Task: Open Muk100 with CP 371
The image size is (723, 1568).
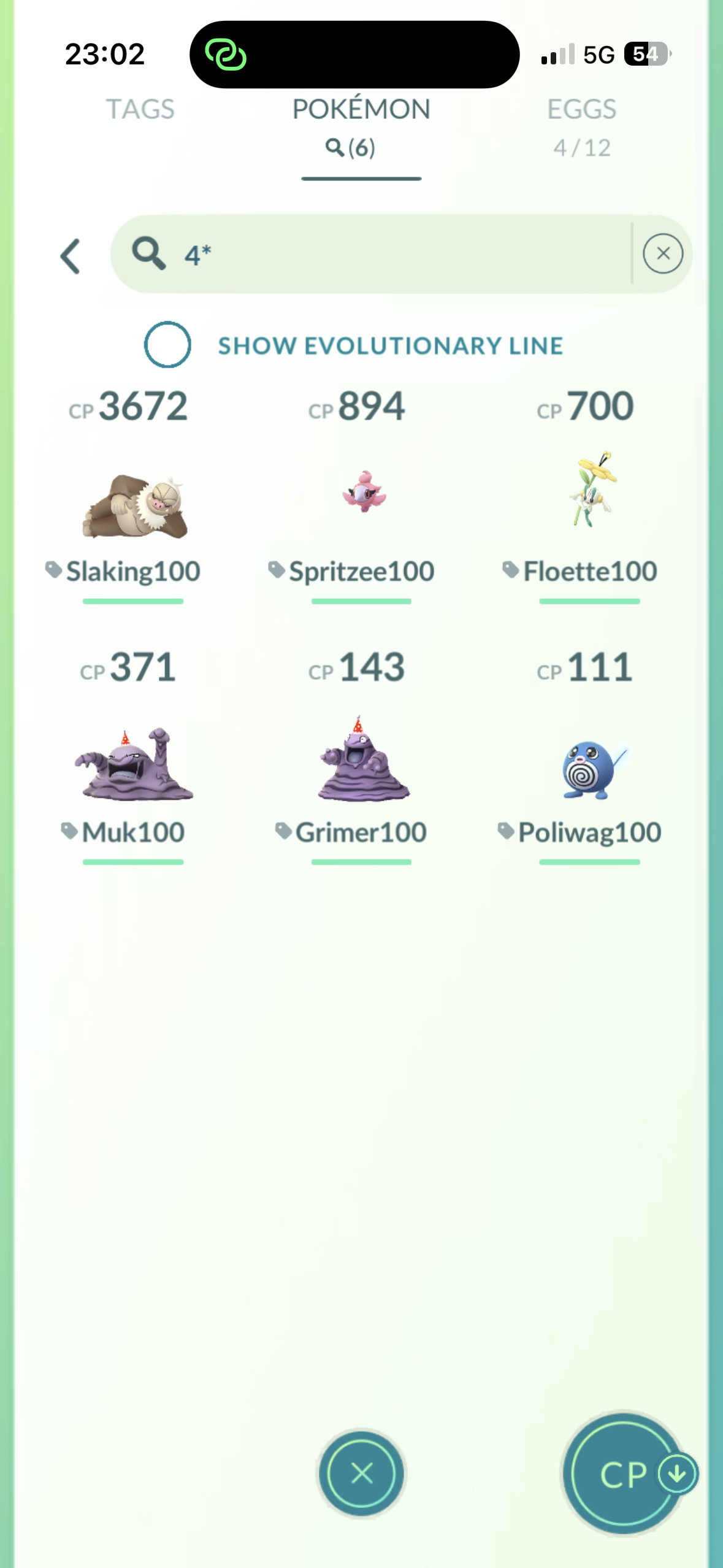Action: click(x=134, y=764)
